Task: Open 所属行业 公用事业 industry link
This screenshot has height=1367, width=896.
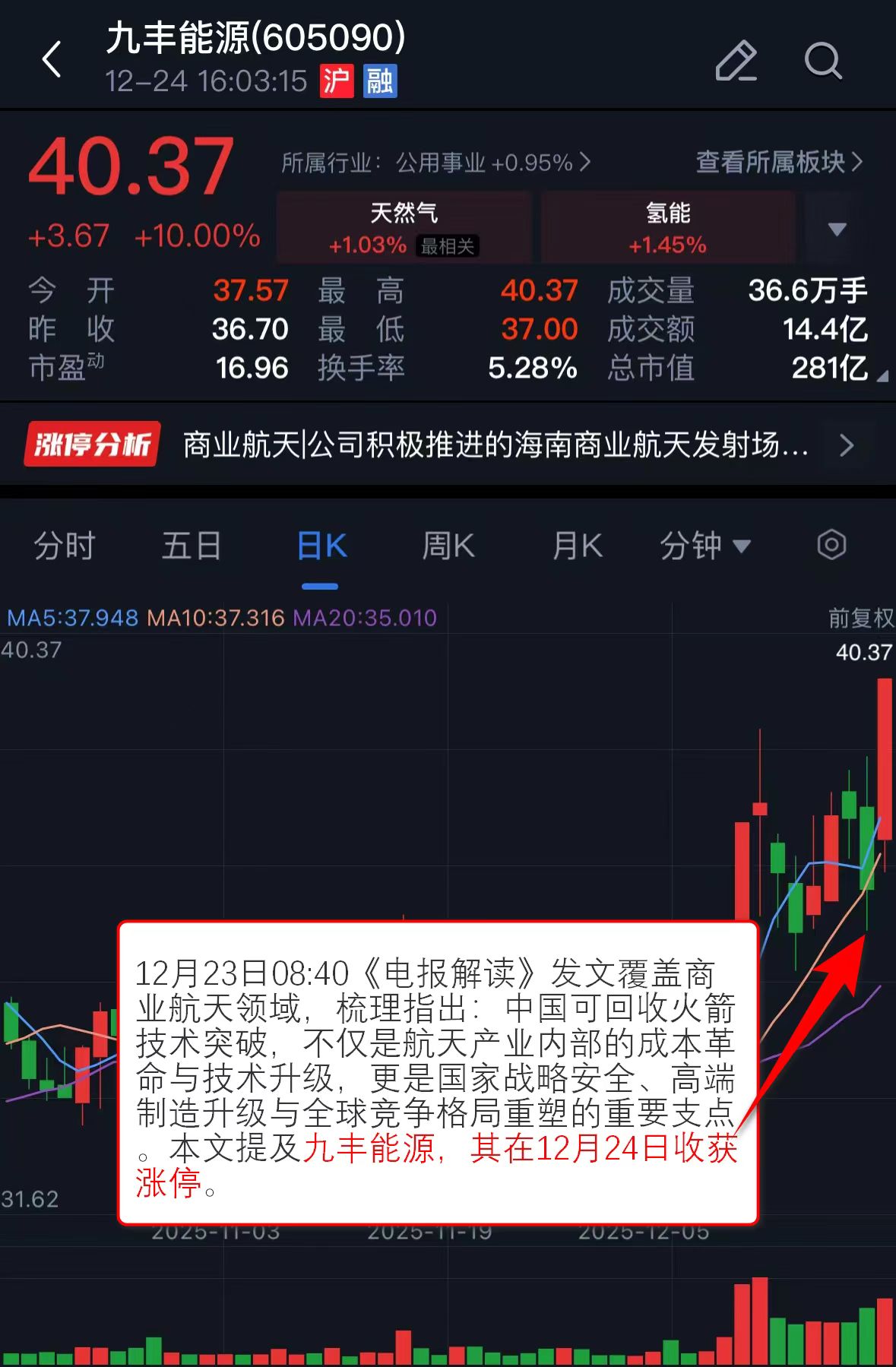Action: 435,163
